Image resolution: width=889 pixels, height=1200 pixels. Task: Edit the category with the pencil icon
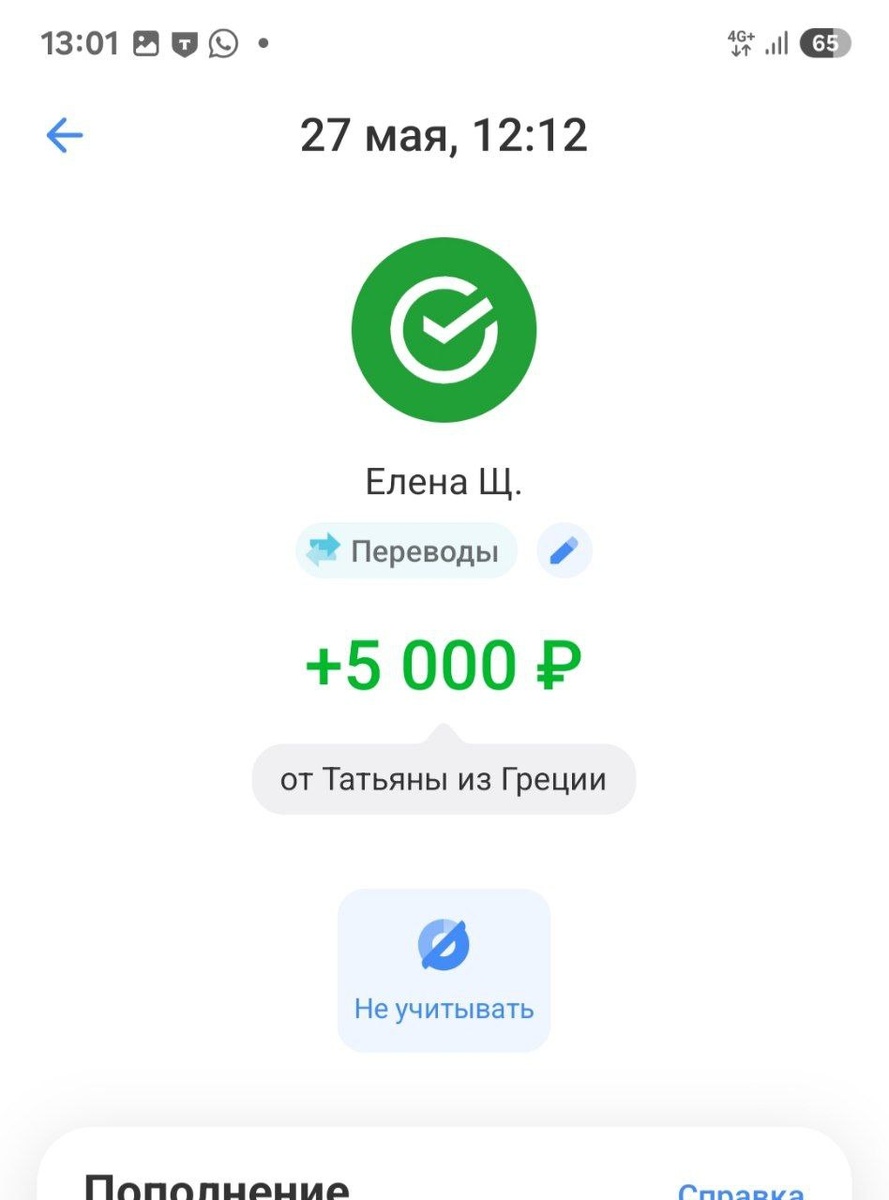click(564, 551)
